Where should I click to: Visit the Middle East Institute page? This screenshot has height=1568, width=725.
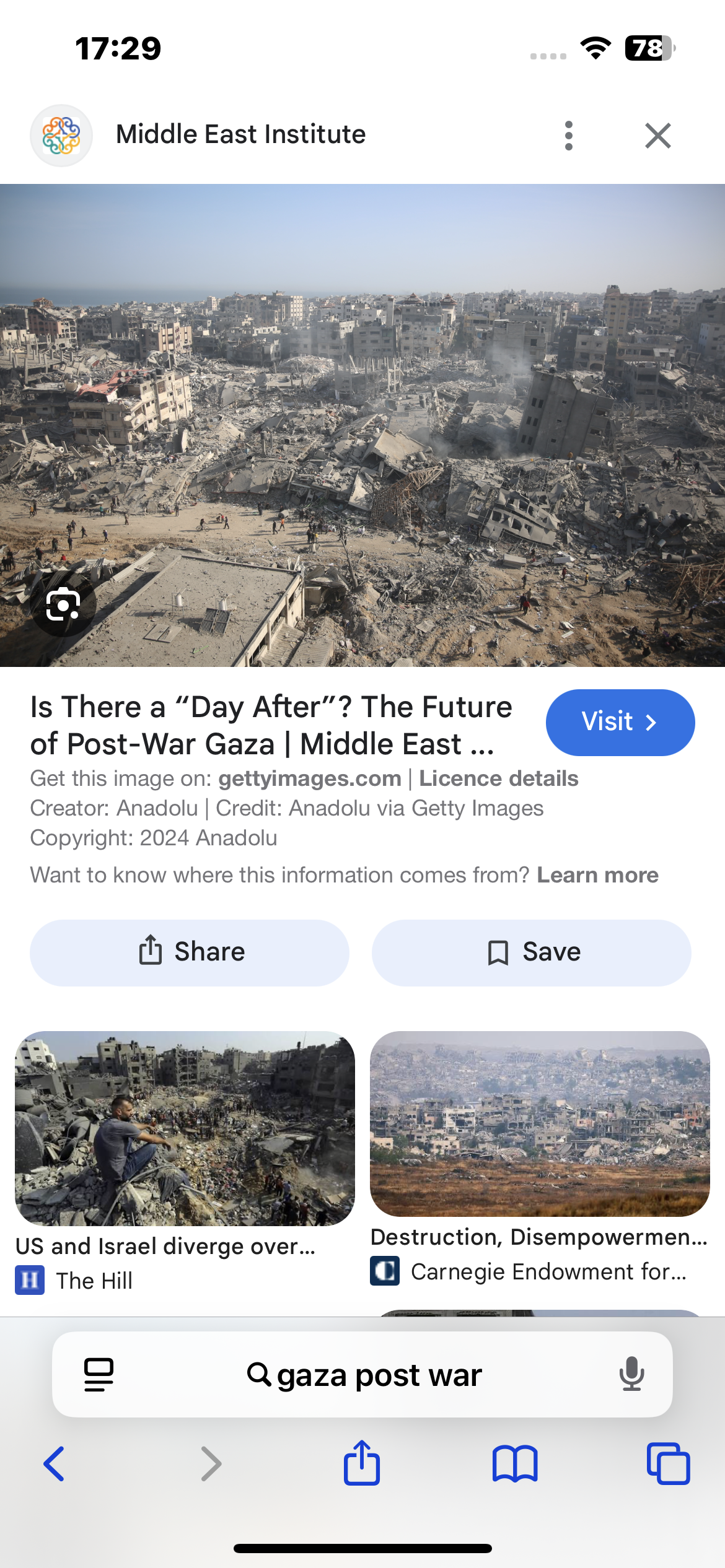(x=620, y=722)
